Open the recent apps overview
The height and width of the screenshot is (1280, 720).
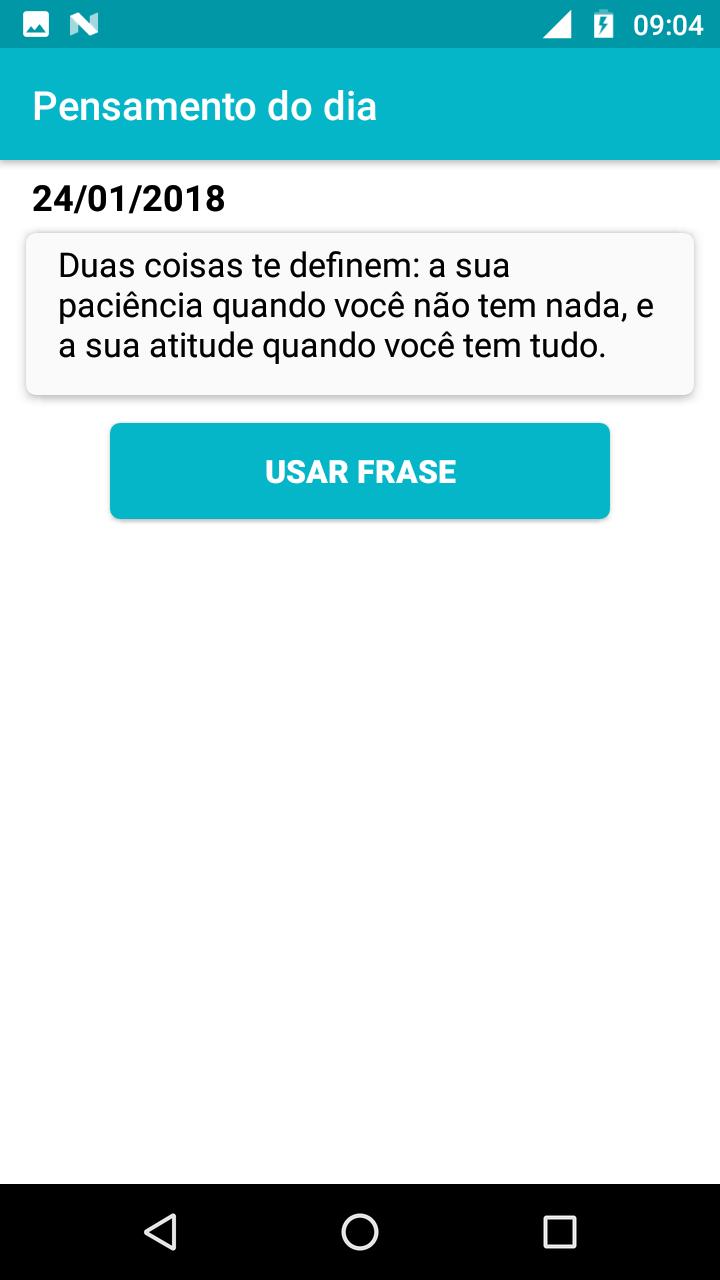click(560, 1232)
